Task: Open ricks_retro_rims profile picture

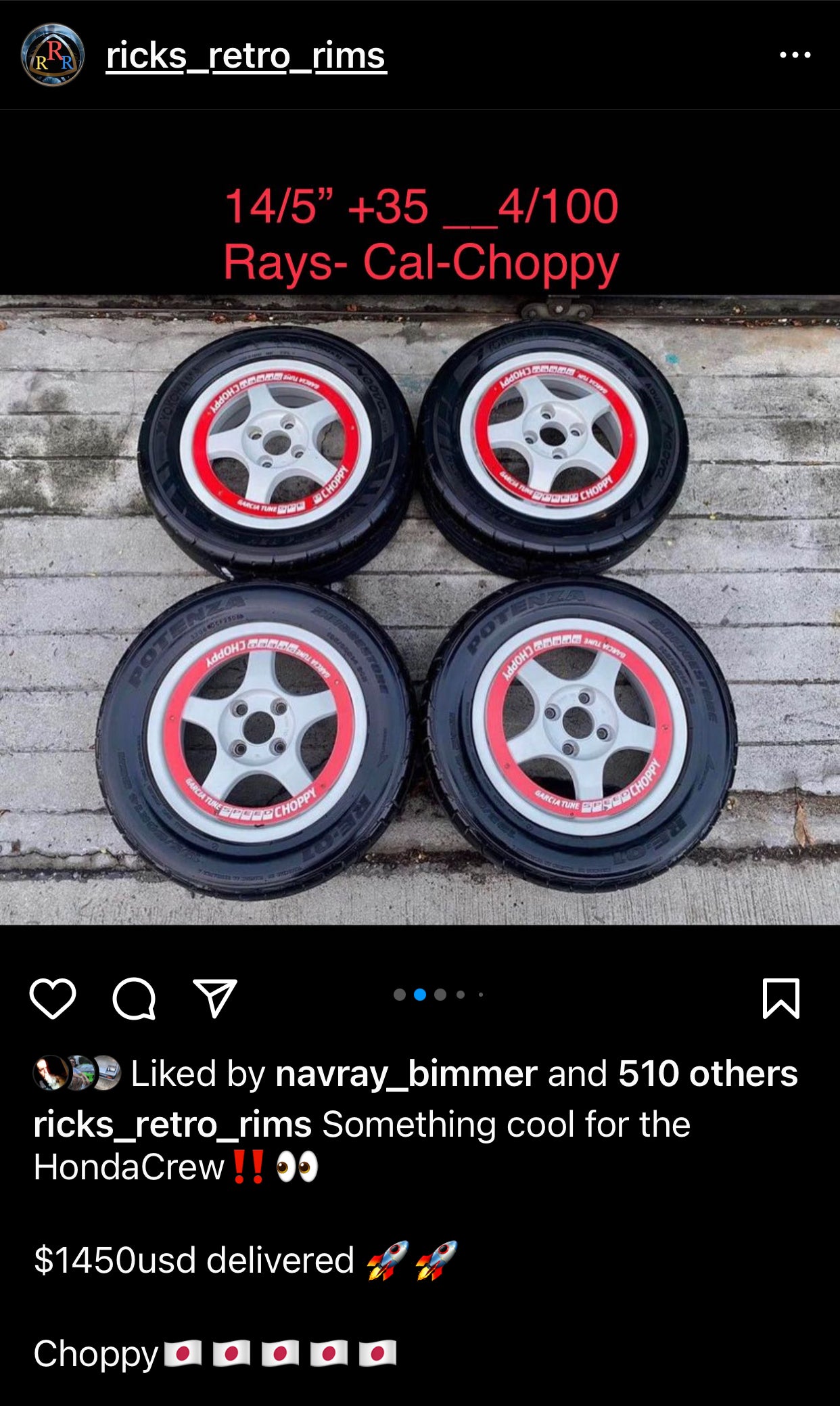Action: 53,55
